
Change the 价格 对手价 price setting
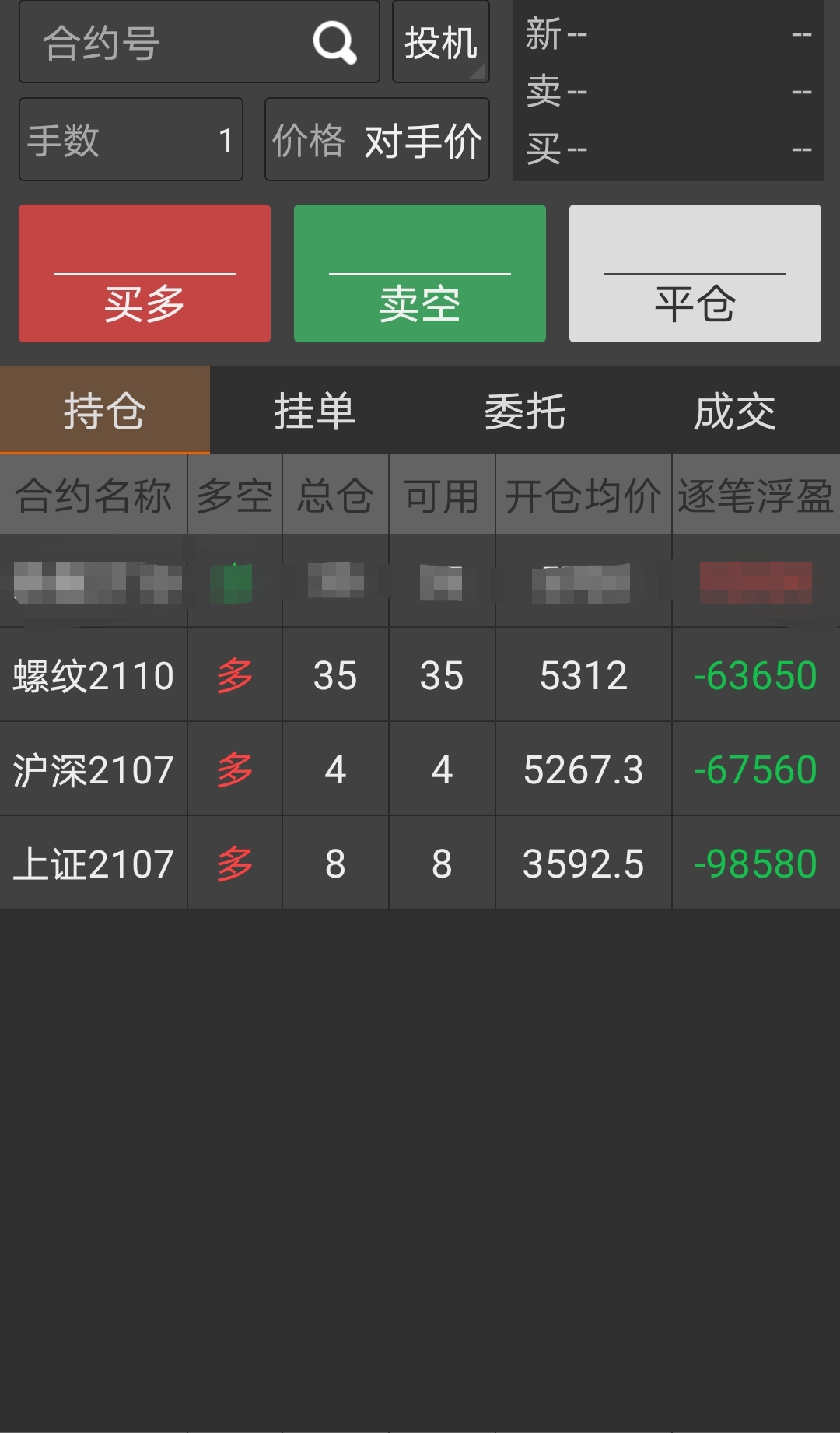pos(377,140)
